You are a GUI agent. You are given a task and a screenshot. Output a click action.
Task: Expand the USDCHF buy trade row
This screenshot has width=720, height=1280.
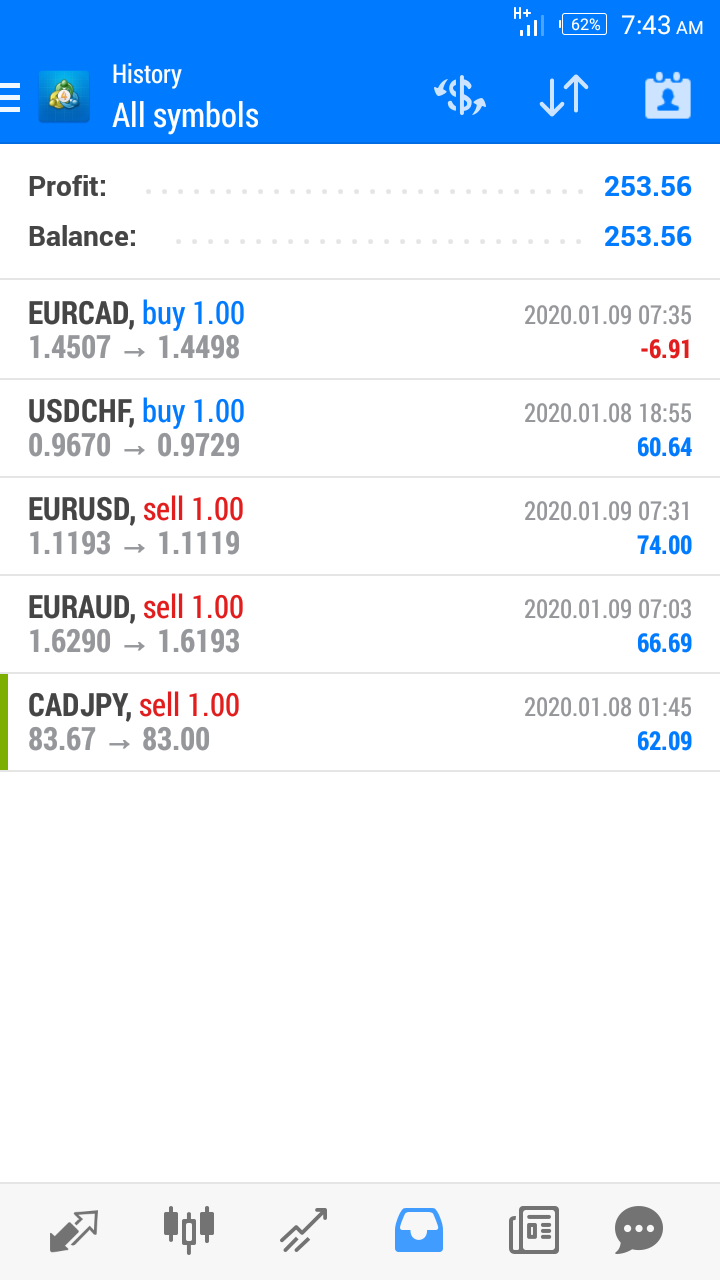(x=360, y=428)
